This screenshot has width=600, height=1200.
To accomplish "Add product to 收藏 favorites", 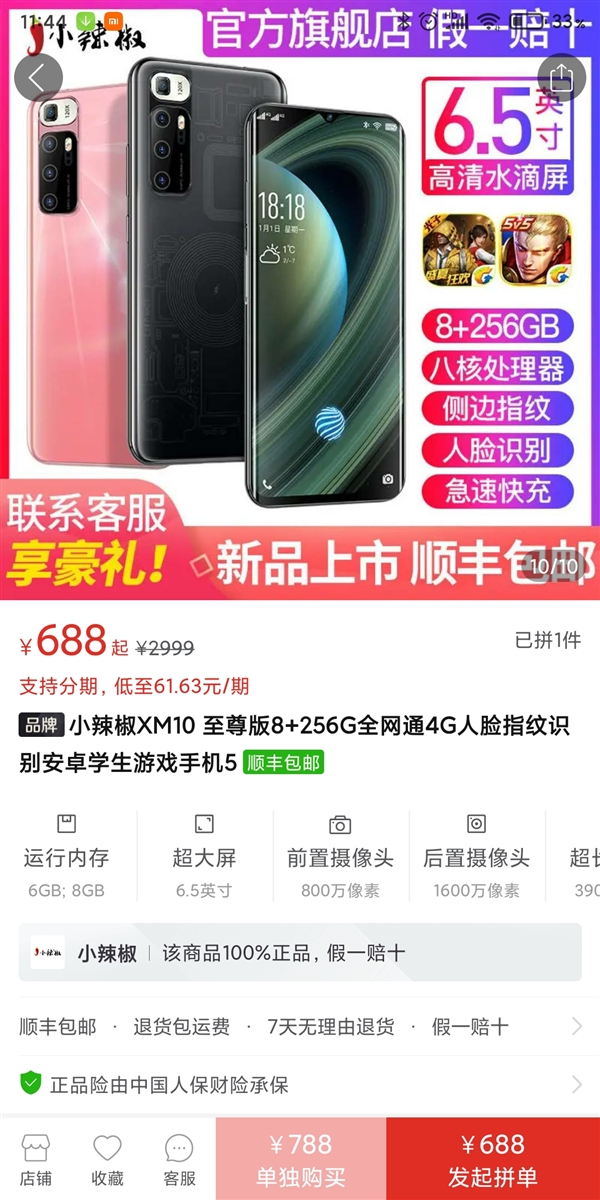I will (x=107, y=1160).
